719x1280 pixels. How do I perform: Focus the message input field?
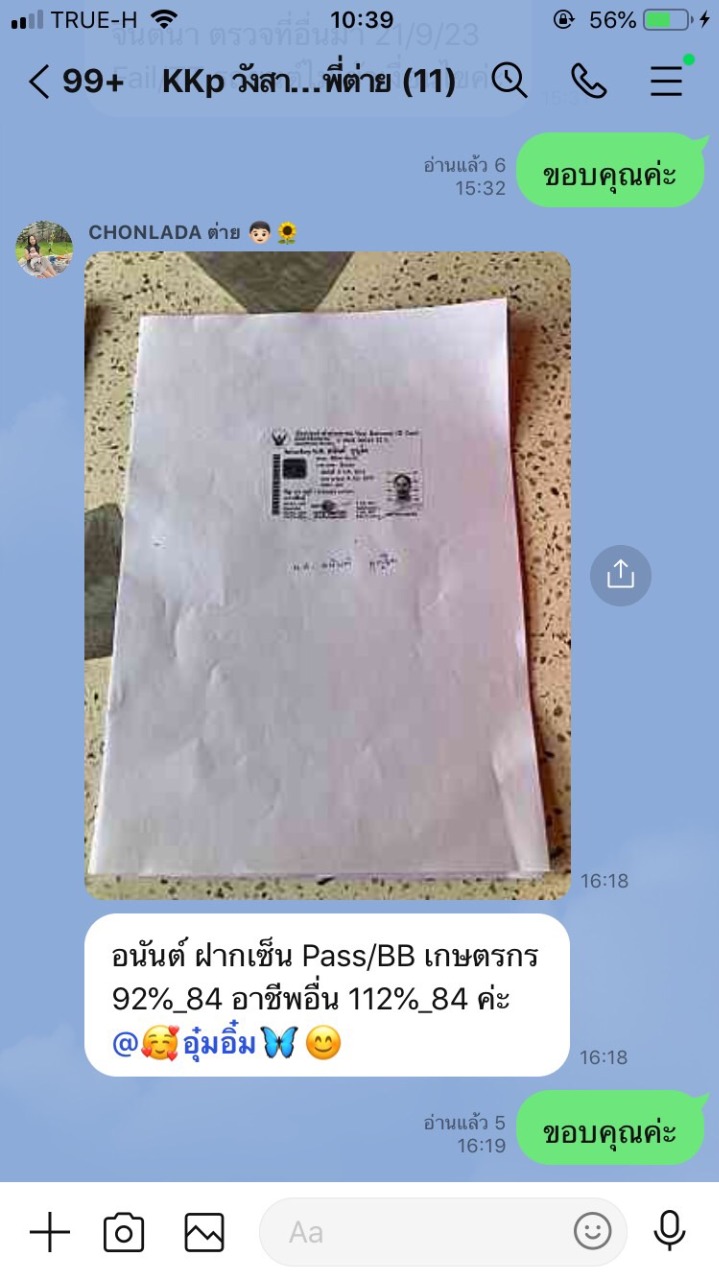[x=420, y=1232]
